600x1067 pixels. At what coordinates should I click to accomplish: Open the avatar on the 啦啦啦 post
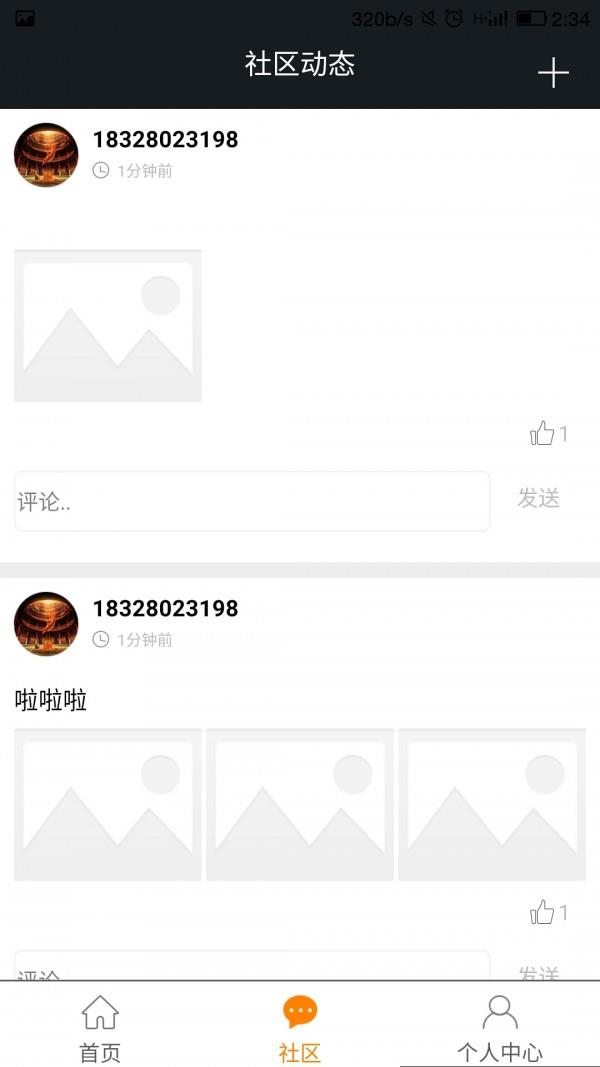pyautogui.click(x=46, y=624)
